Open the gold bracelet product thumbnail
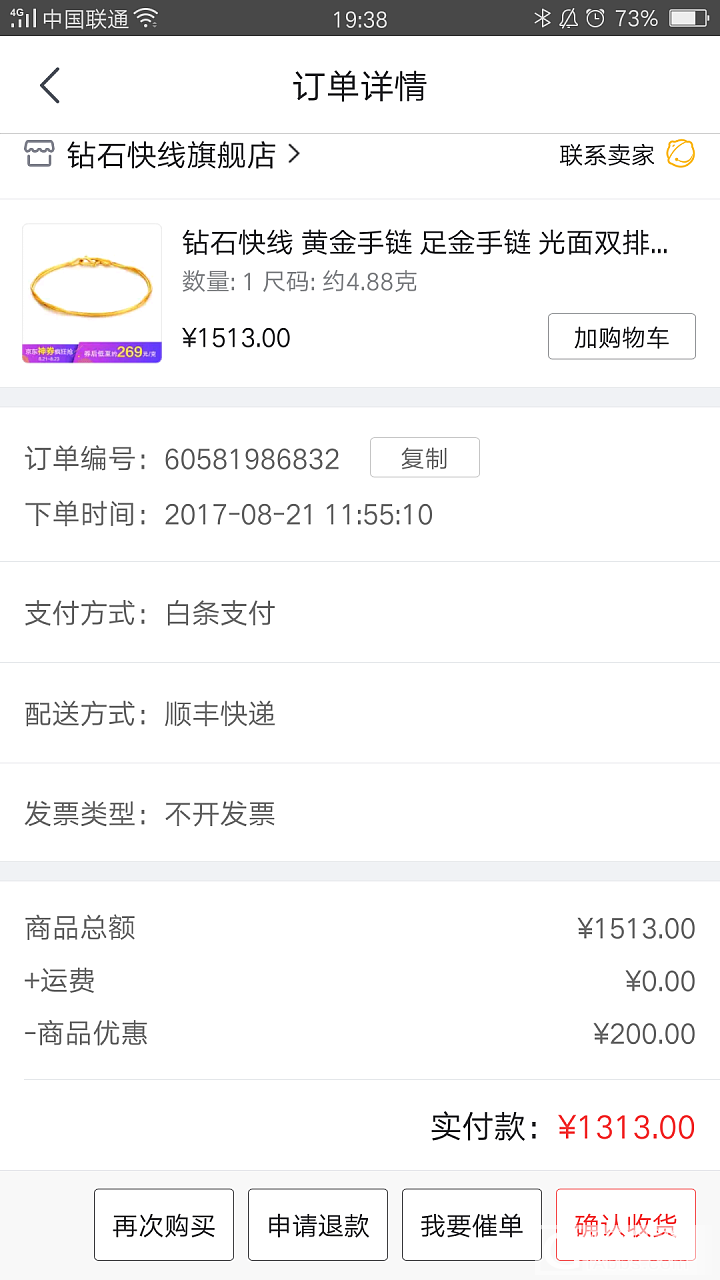Image resolution: width=720 pixels, height=1280 pixels. 92,293
